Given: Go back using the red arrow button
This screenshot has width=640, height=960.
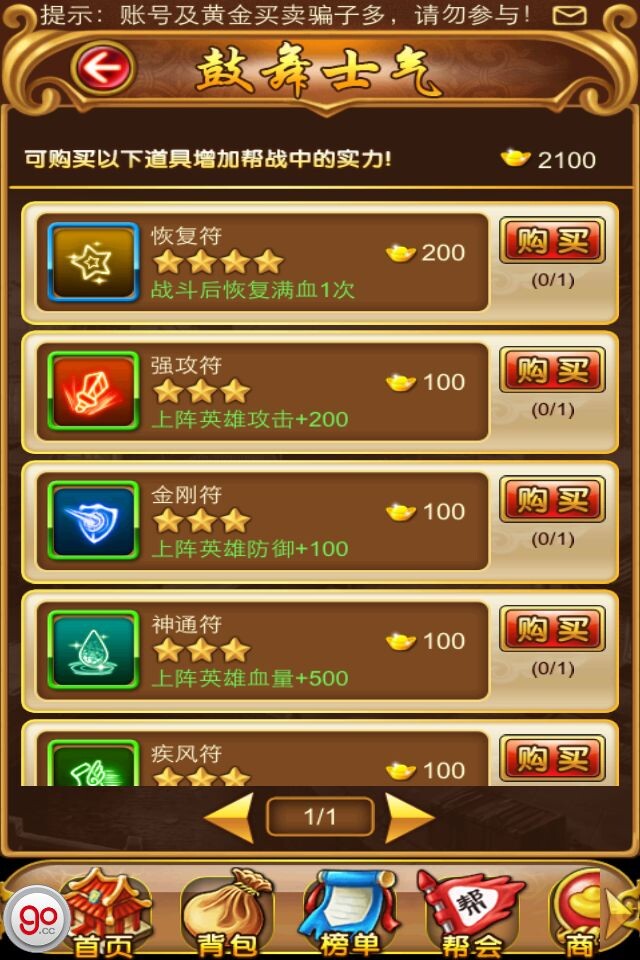Looking at the screenshot, I should click(103, 69).
